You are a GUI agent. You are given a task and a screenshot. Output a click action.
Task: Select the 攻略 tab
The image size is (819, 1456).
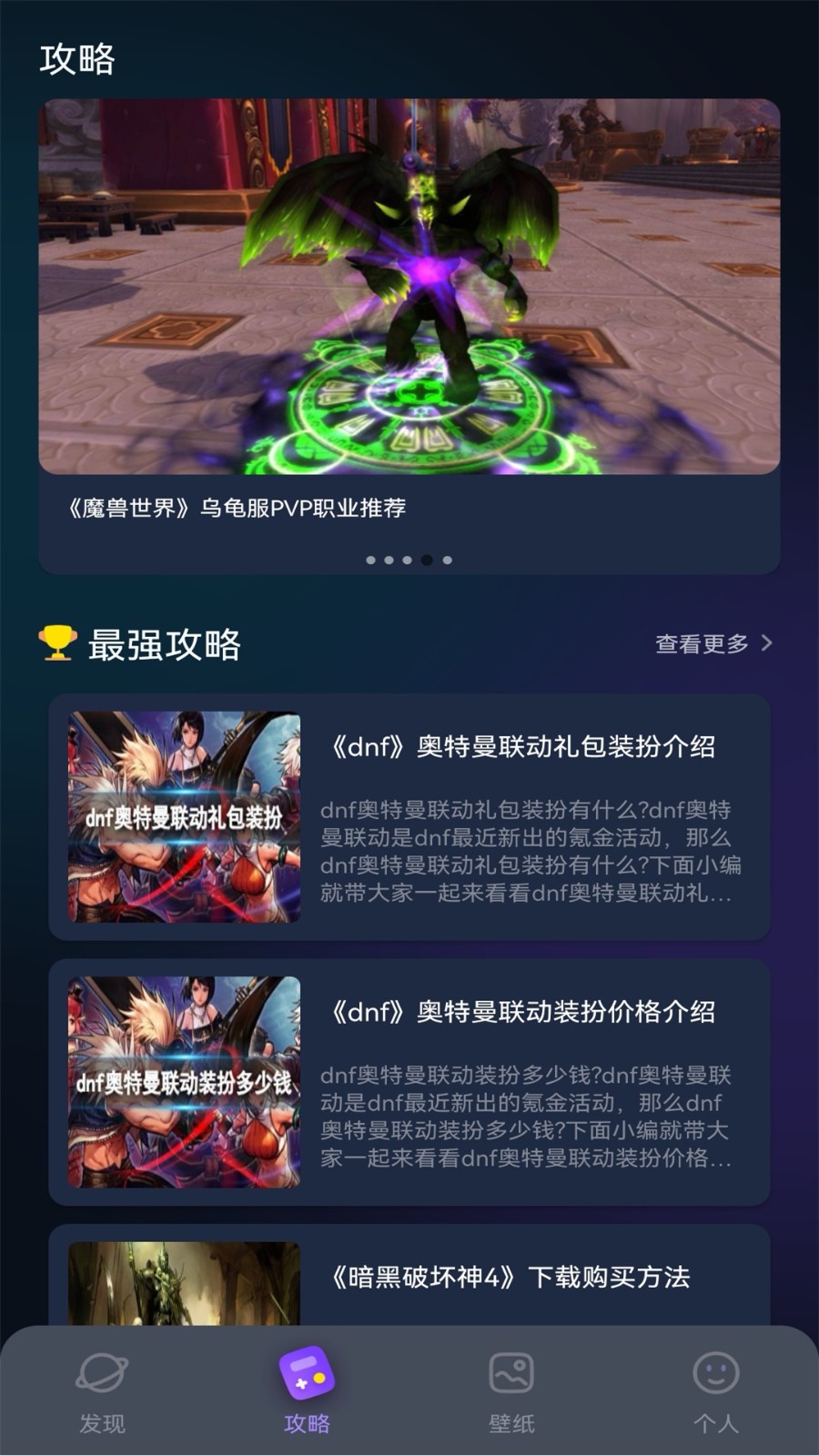tap(307, 1390)
